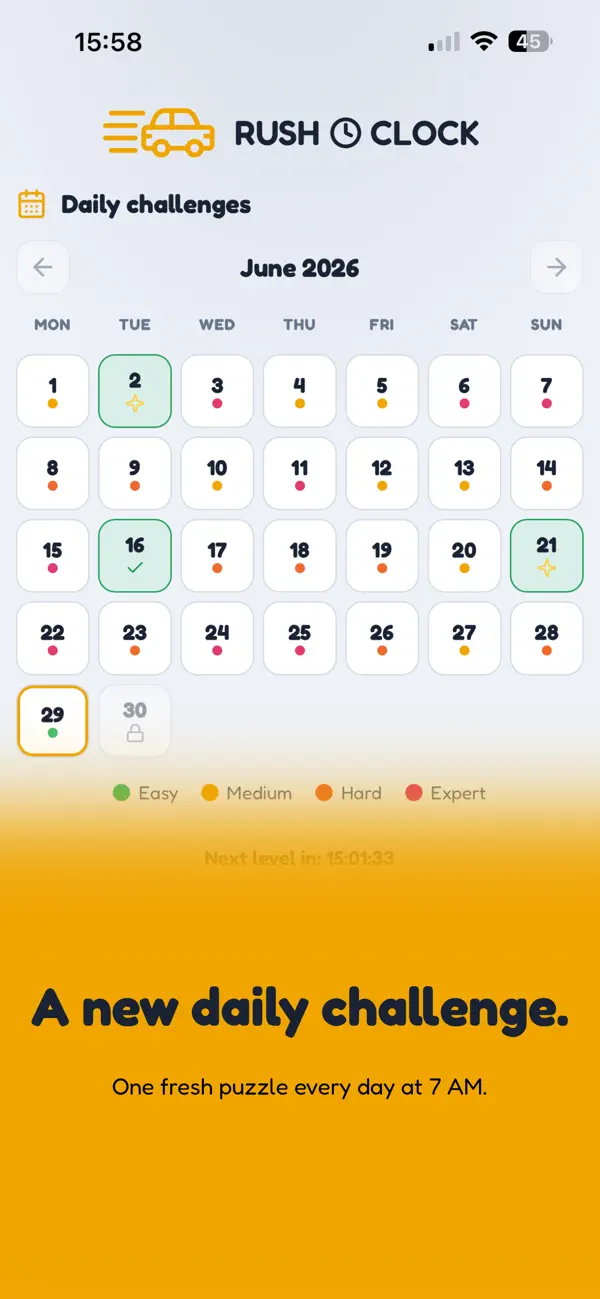The image size is (600, 1299).
Task: Open the June 22 expert challenge
Action: point(53,639)
